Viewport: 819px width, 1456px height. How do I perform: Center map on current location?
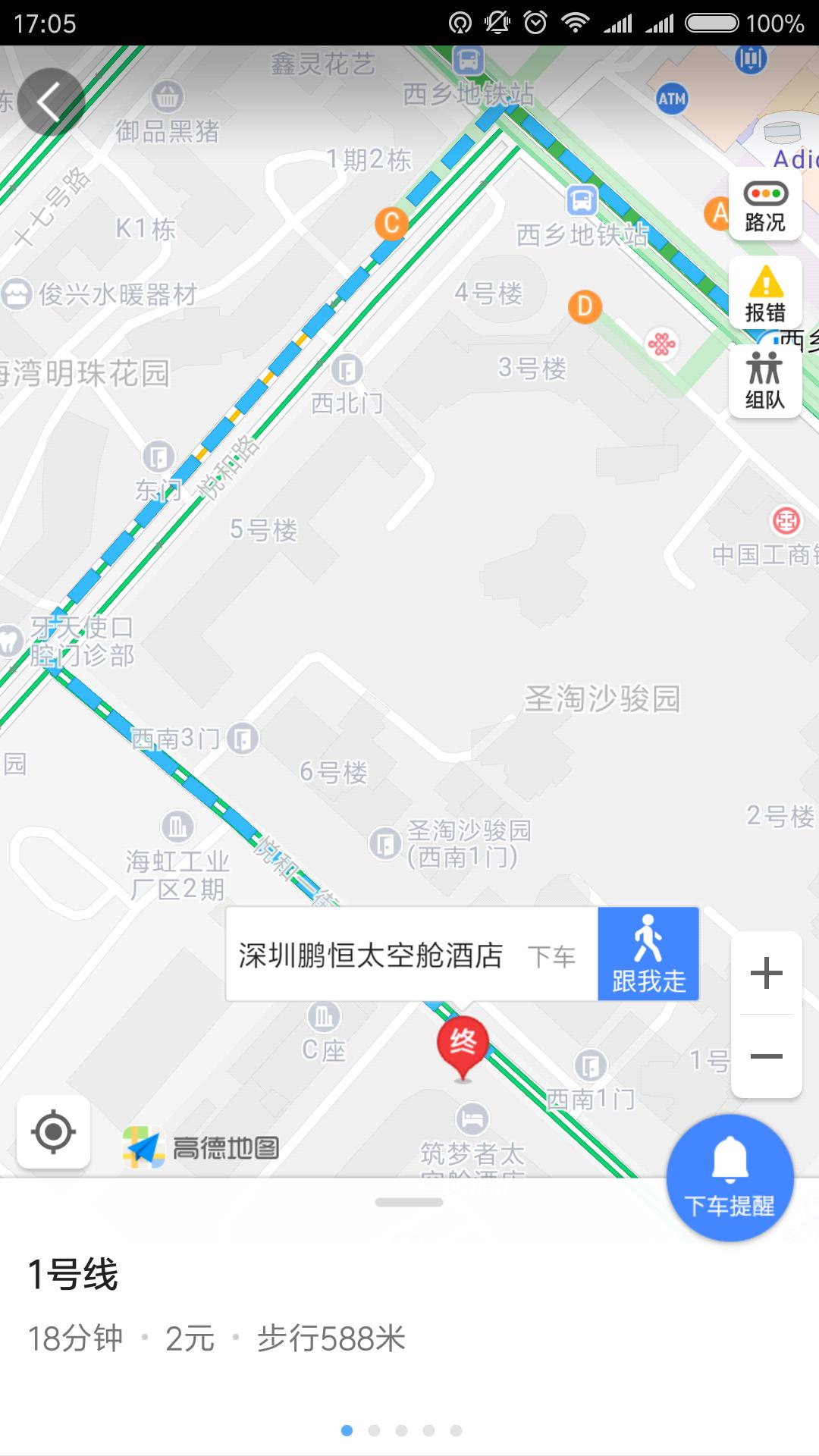pyautogui.click(x=54, y=1131)
